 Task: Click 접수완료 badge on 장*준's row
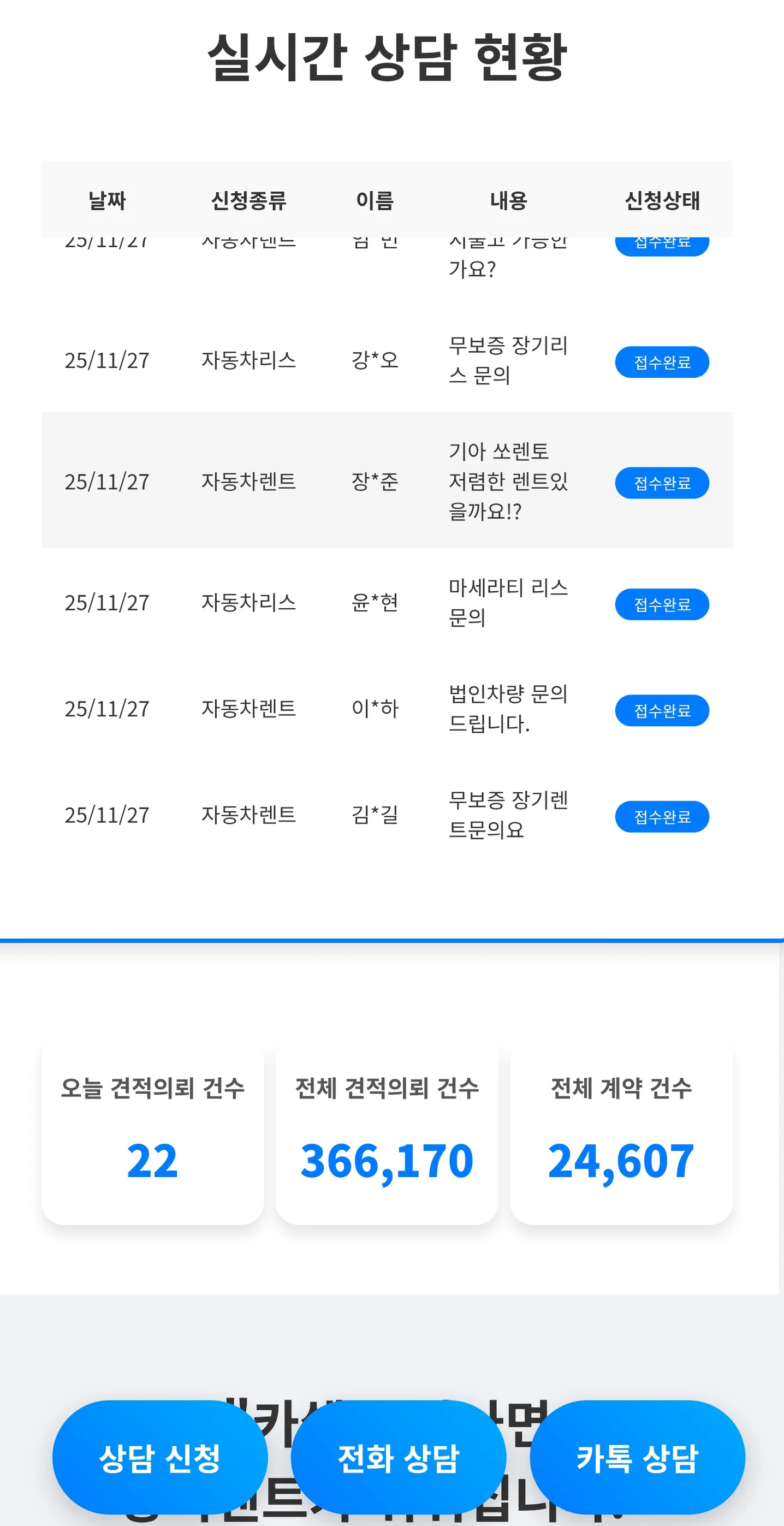662,483
